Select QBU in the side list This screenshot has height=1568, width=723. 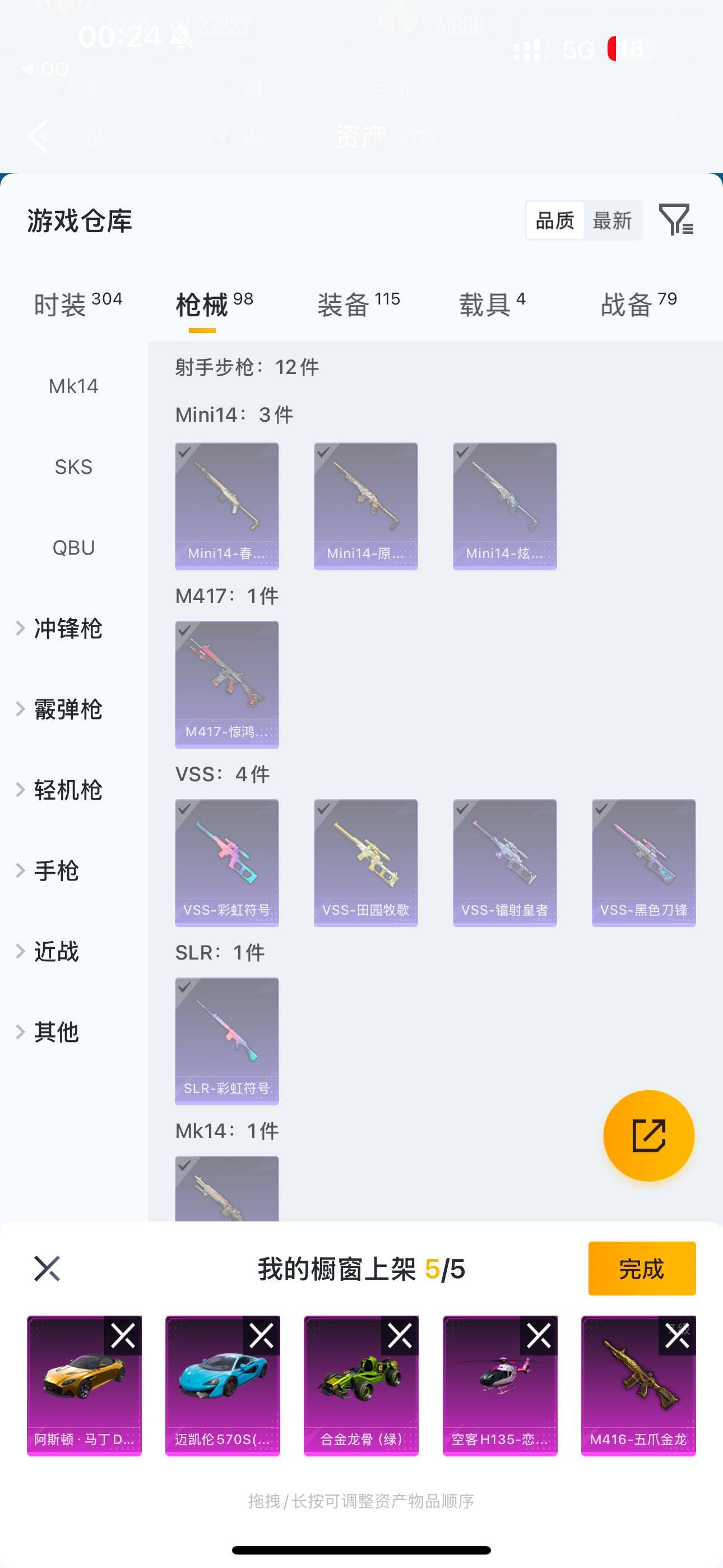pyautogui.click(x=73, y=548)
